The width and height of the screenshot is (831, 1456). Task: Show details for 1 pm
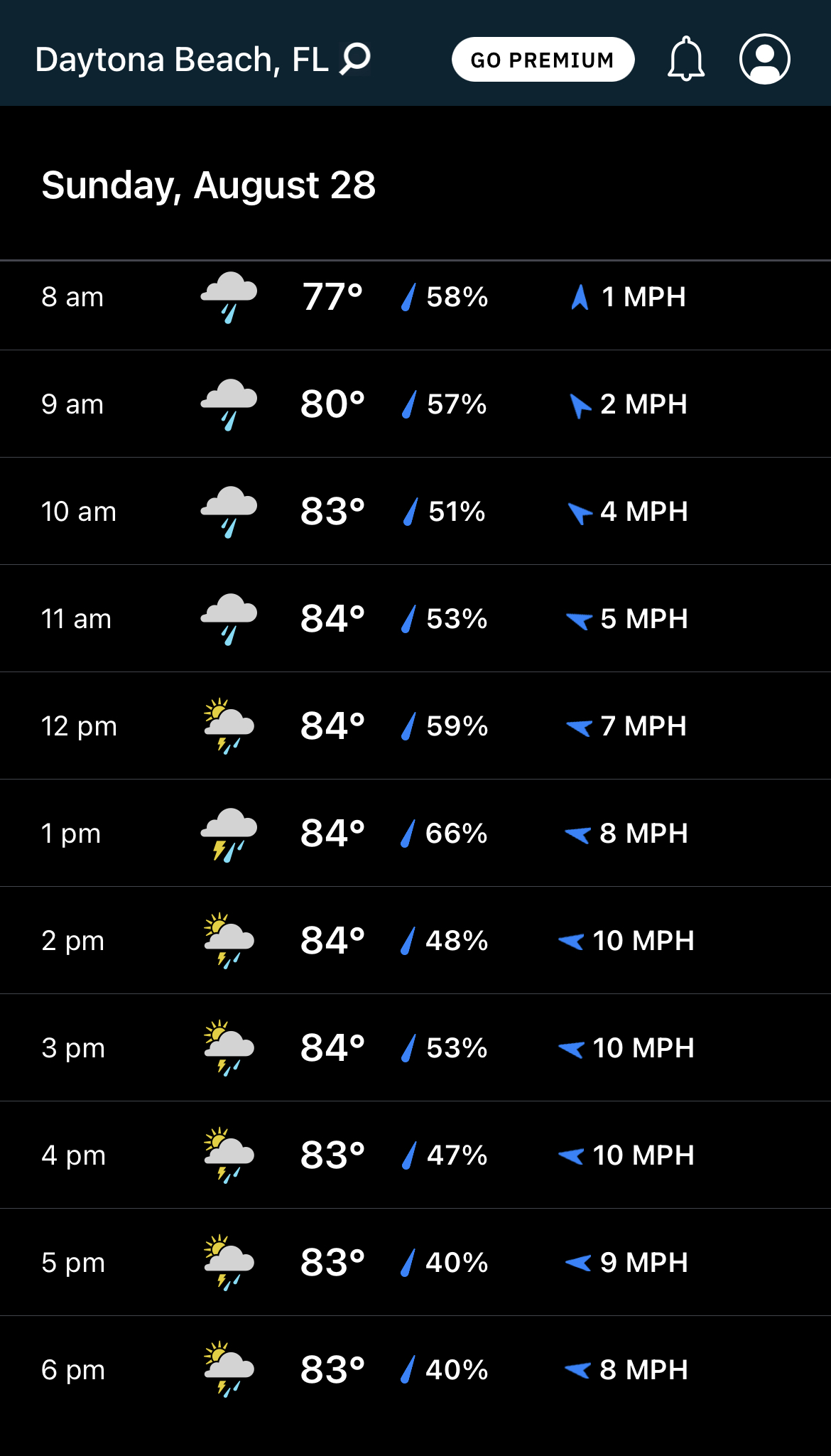click(415, 834)
